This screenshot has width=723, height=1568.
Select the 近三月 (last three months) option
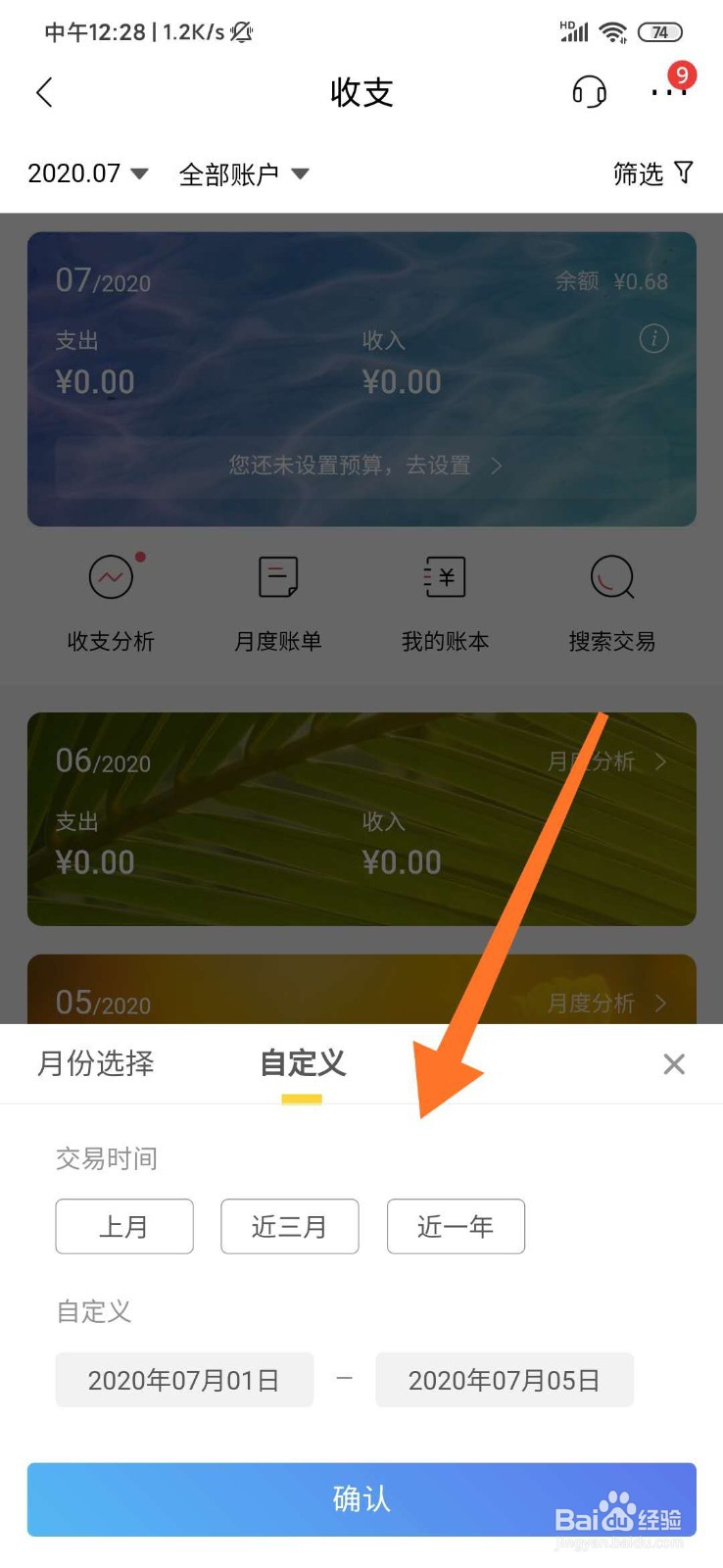pyautogui.click(x=290, y=1226)
